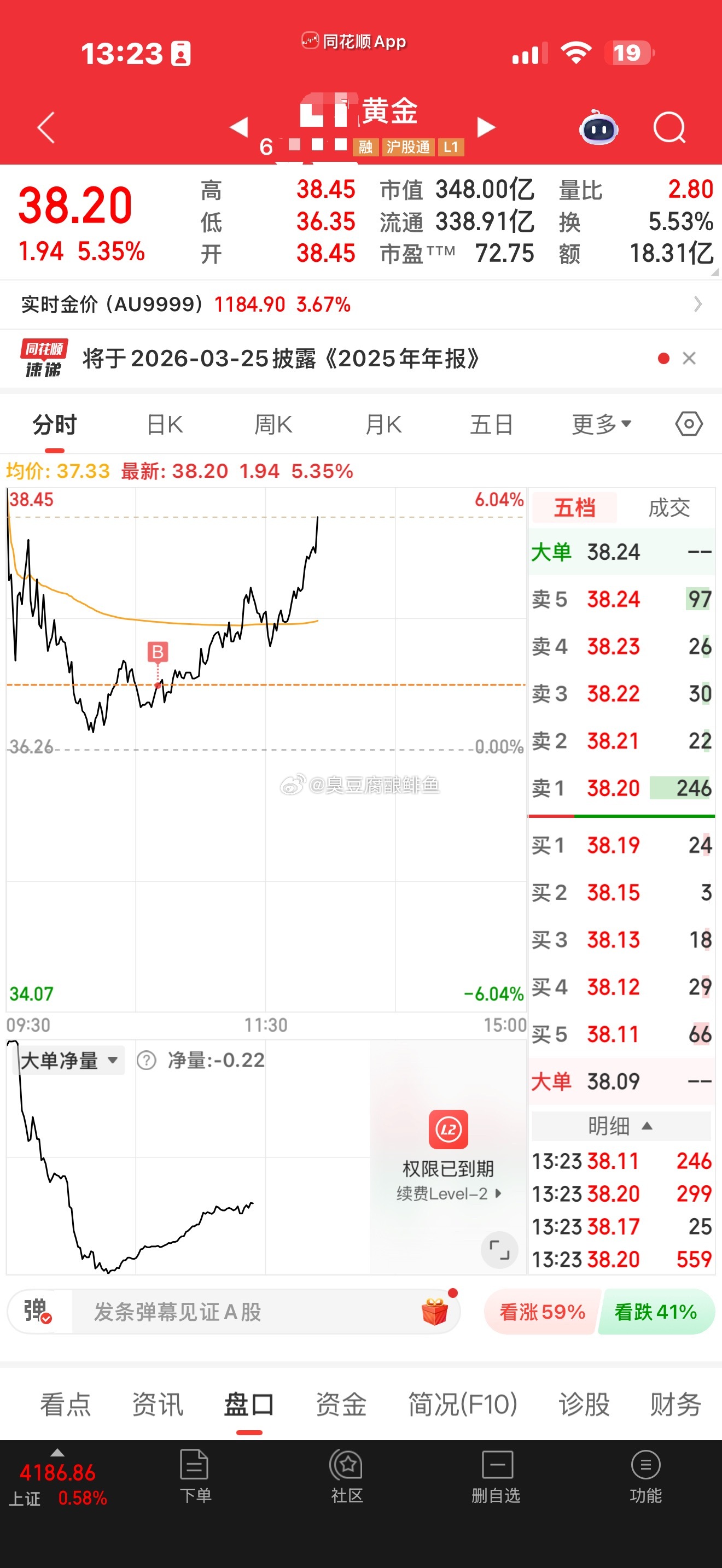The image size is (722, 1568).
Task: Switch quote panel to 成交 view
Action: point(670,508)
